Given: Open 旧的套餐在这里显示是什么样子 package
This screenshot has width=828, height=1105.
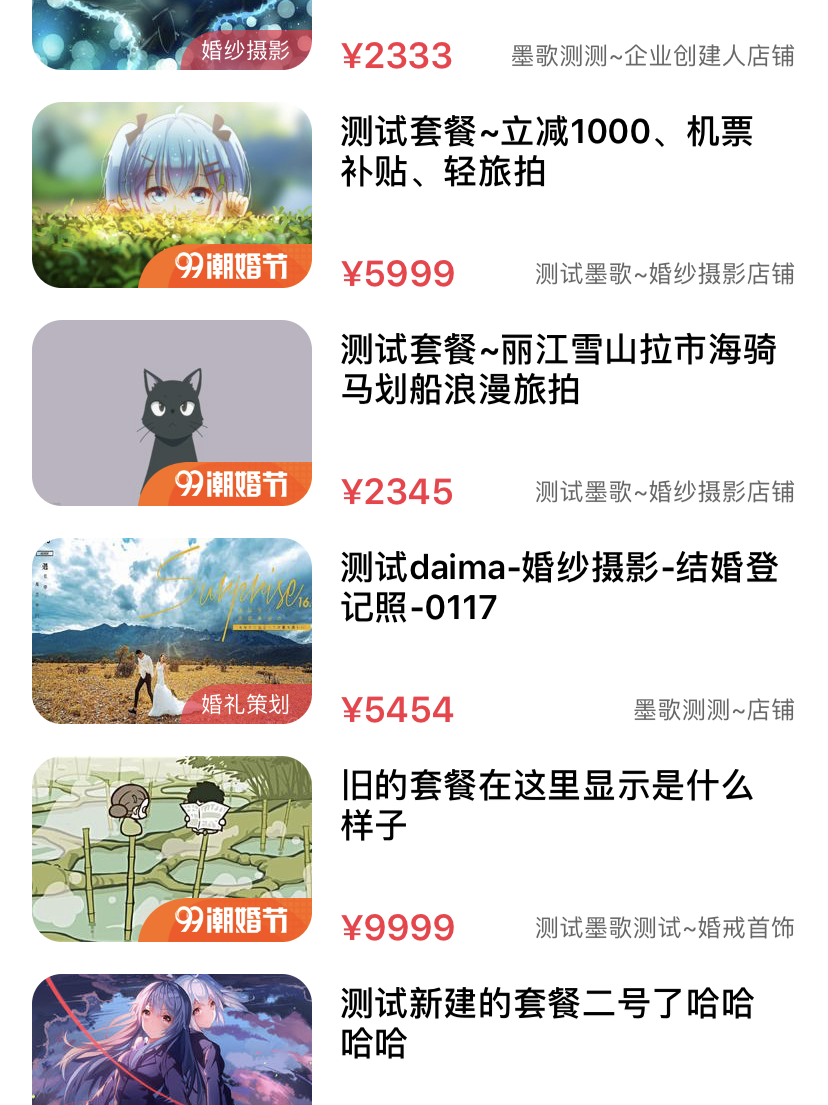Looking at the screenshot, I should point(545,806).
